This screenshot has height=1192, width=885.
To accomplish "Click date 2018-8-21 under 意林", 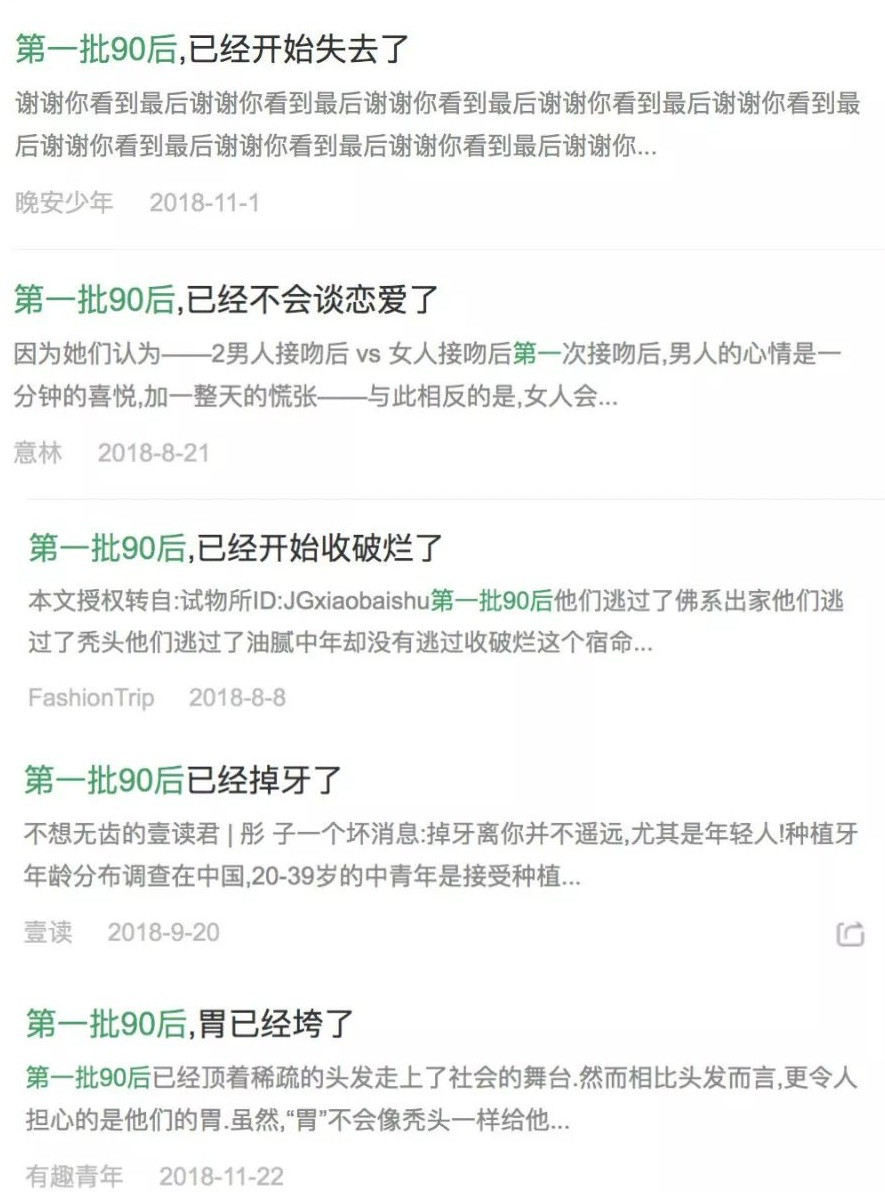I will [152, 452].
